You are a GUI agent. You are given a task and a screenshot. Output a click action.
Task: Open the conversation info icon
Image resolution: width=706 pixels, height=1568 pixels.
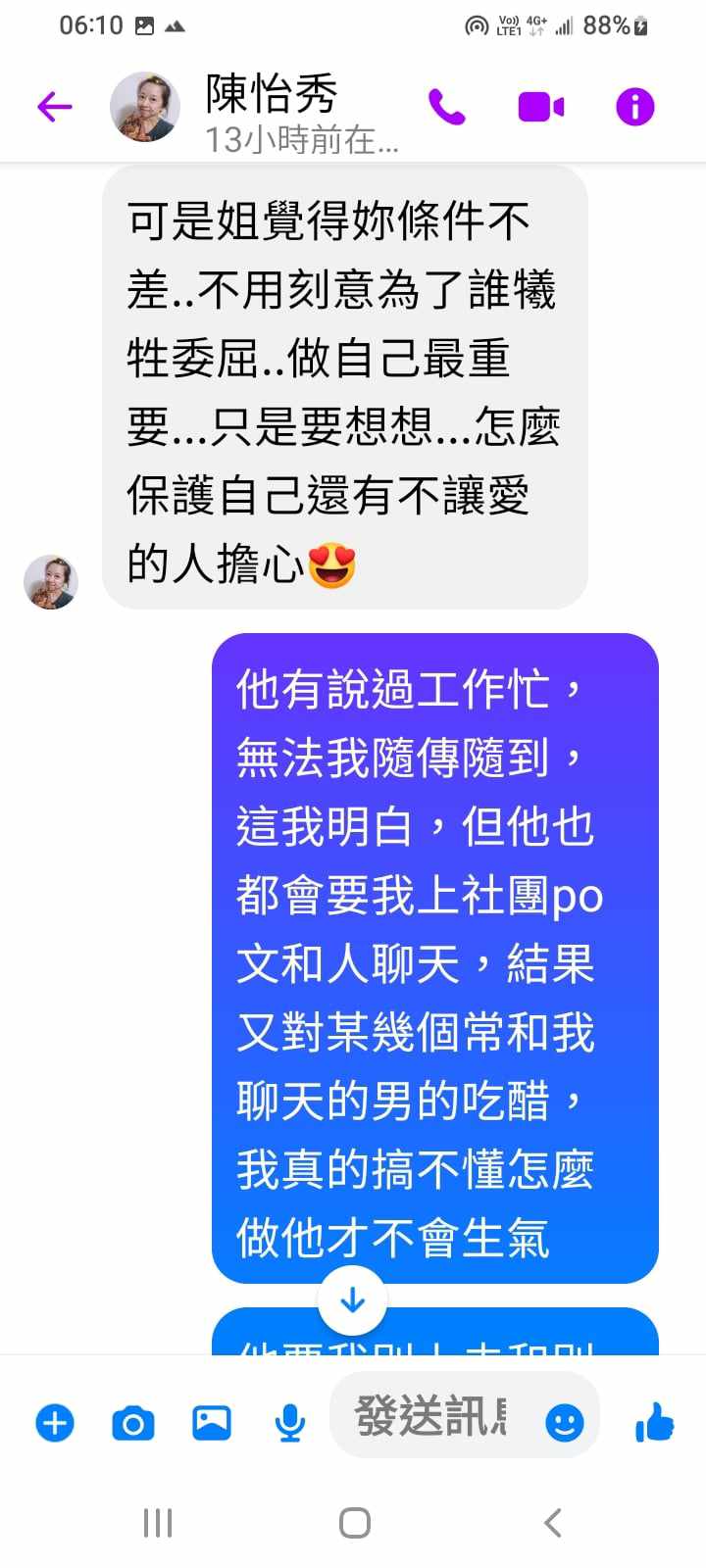(634, 107)
